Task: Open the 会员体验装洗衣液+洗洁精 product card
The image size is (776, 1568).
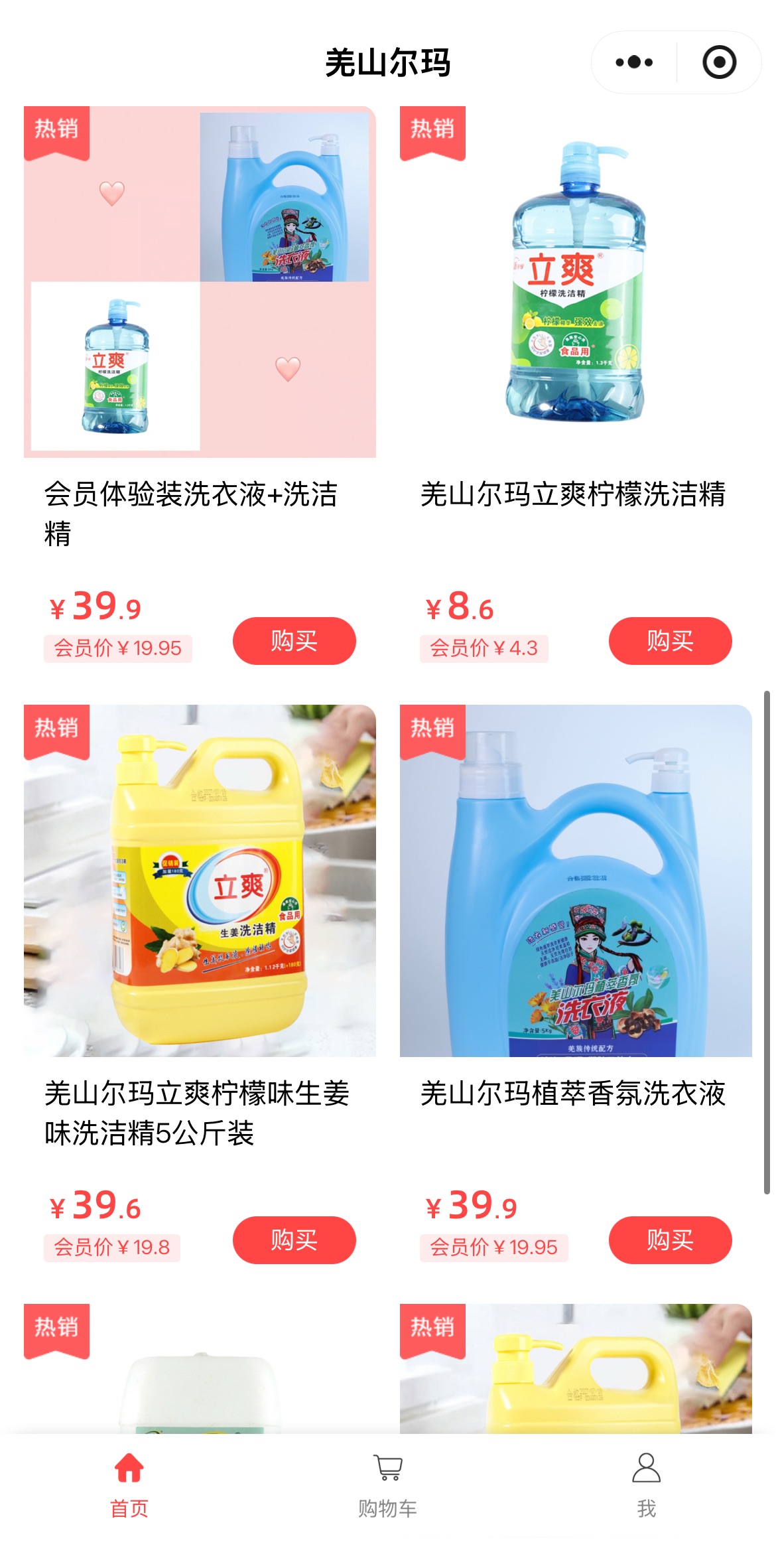Action: pyautogui.click(x=200, y=282)
